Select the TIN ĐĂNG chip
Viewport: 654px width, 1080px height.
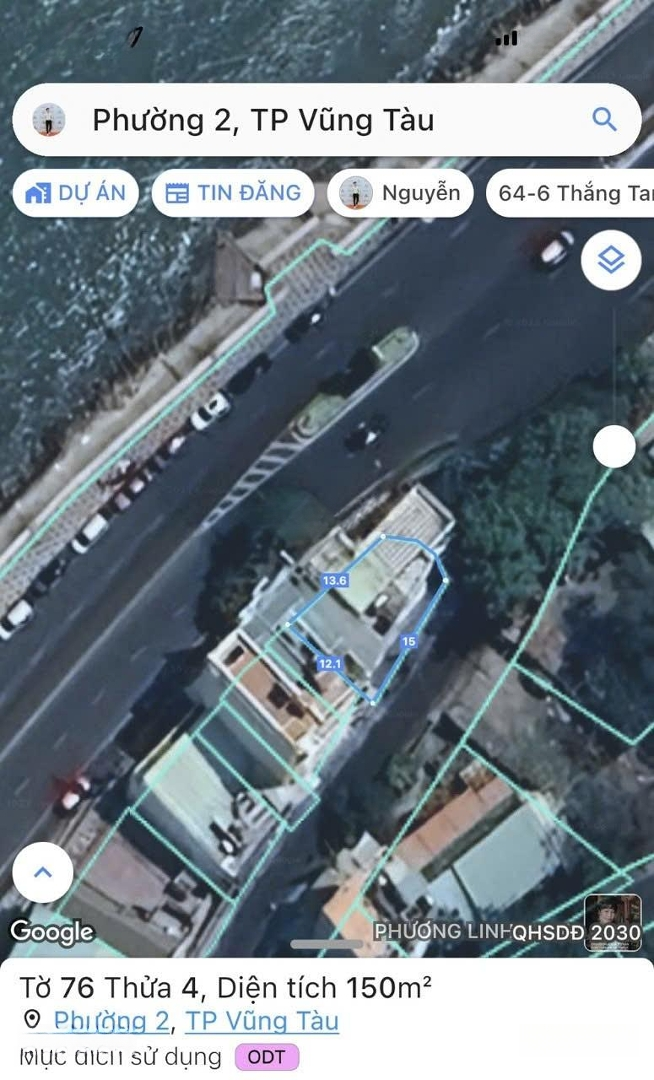233,193
